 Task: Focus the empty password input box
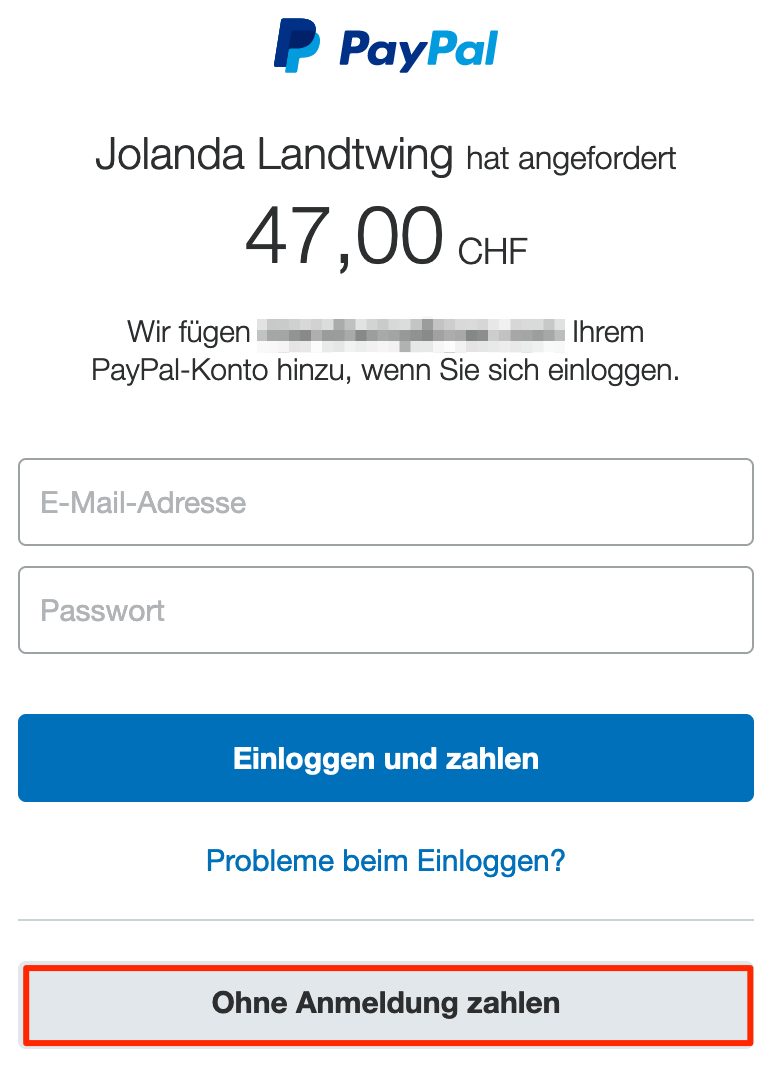point(385,610)
